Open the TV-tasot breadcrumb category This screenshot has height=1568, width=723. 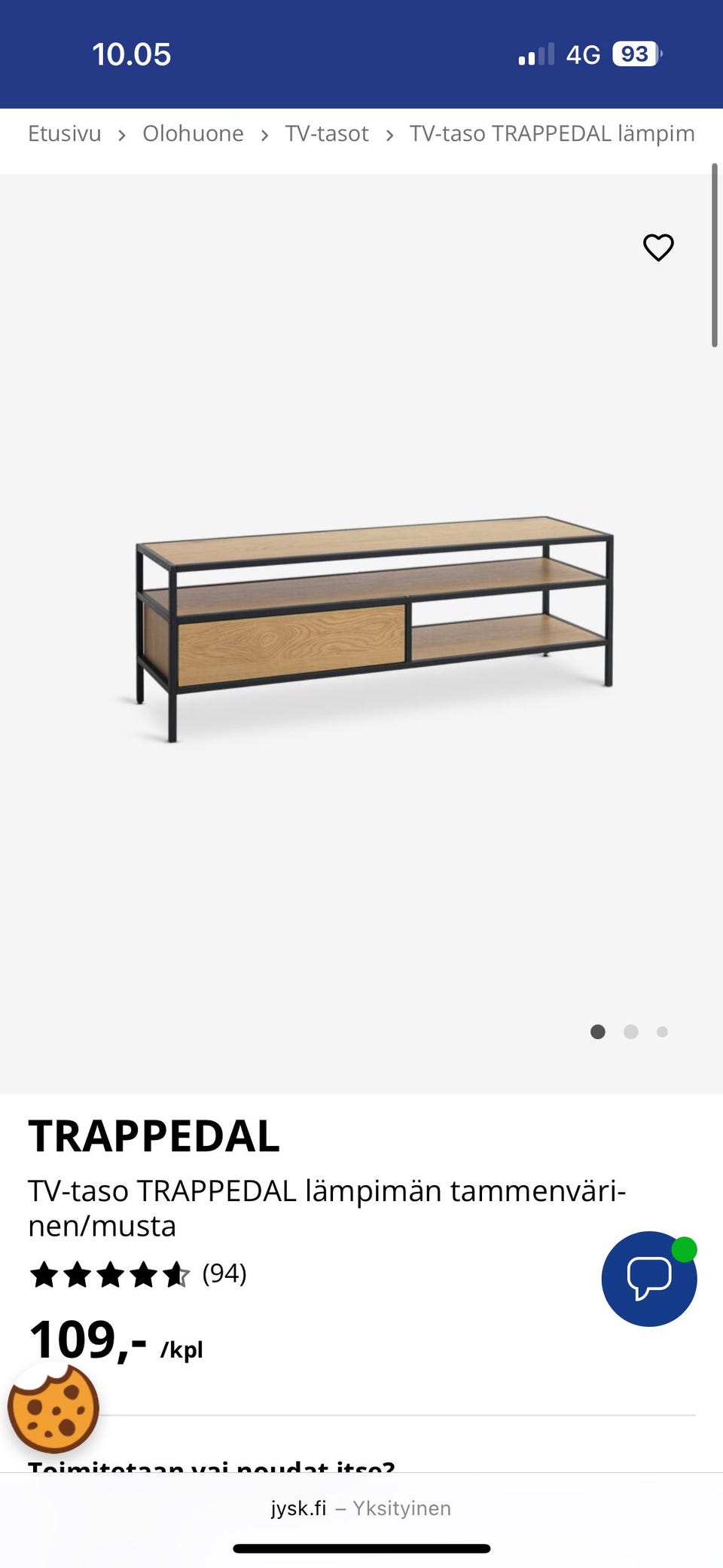[327, 133]
